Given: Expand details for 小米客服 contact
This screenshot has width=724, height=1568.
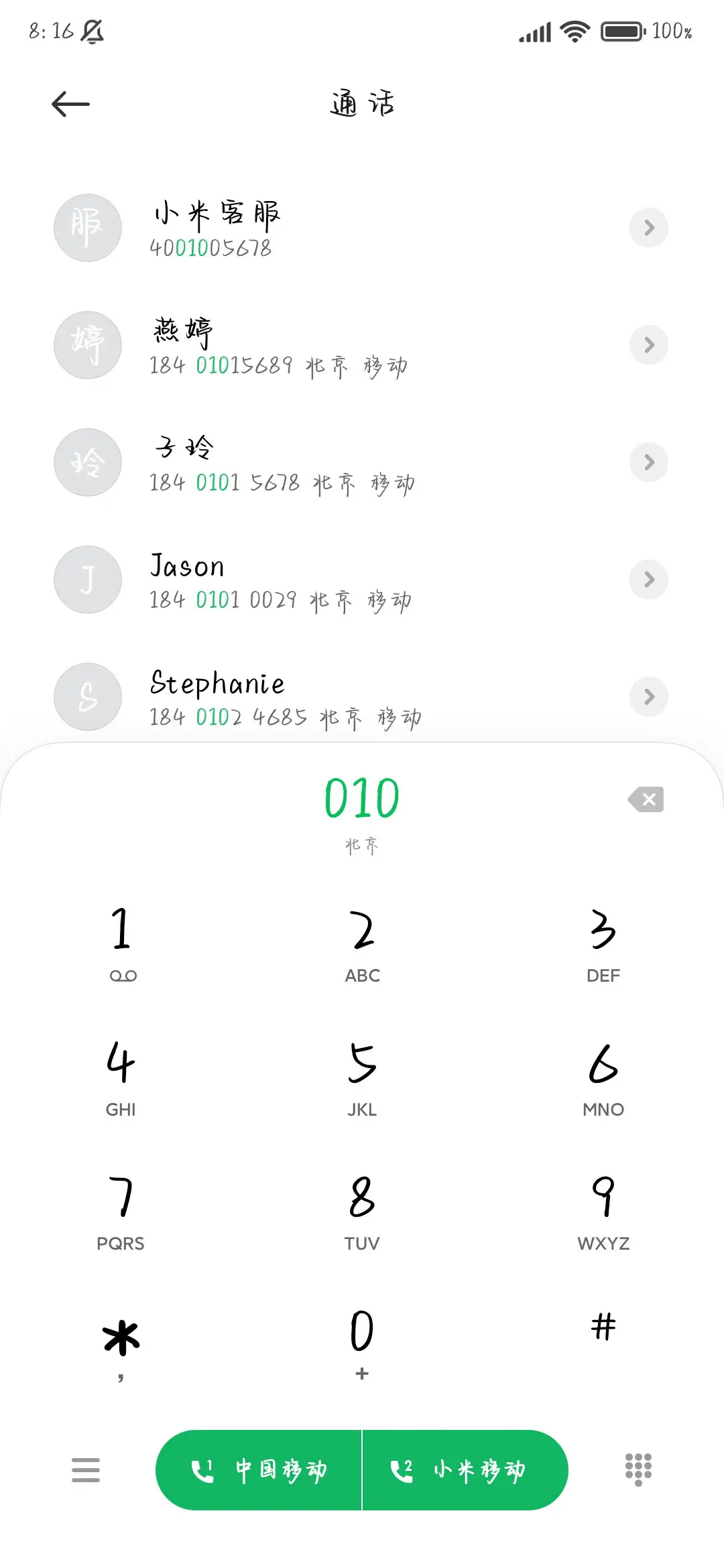Looking at the screenshot, I should (x=648, y=228).
